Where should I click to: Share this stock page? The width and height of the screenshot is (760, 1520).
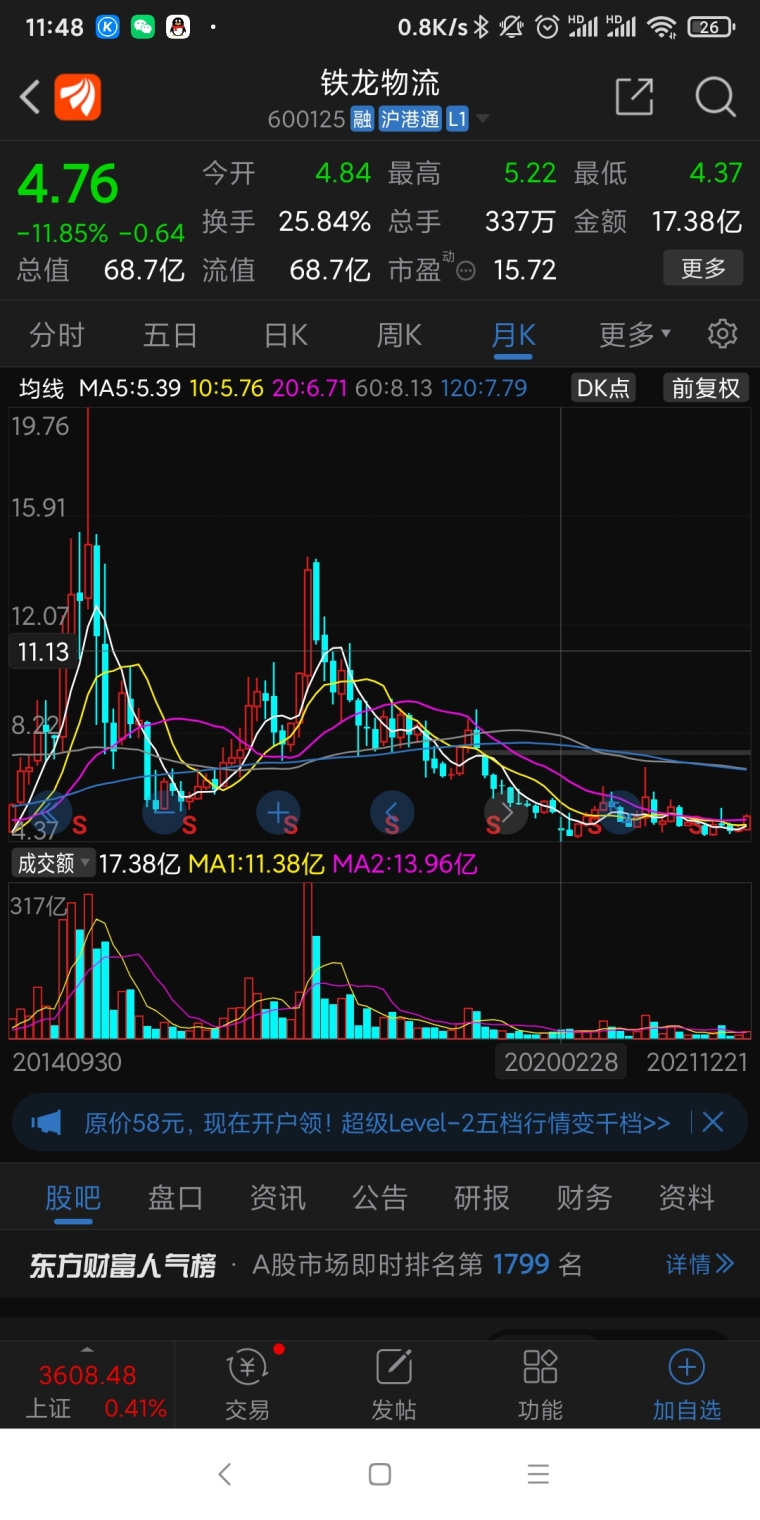coord(634,97)
